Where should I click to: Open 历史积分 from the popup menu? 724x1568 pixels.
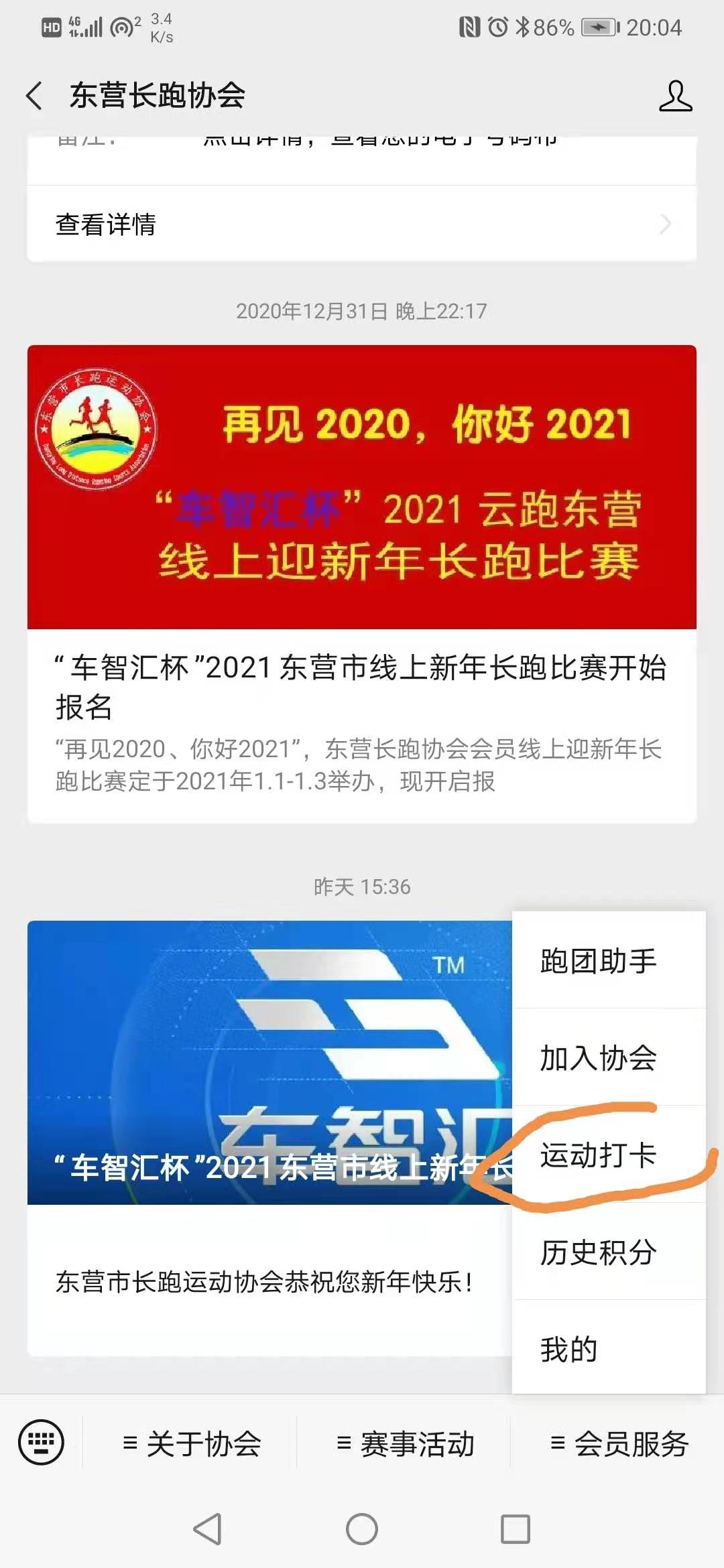pos(609,1252)
